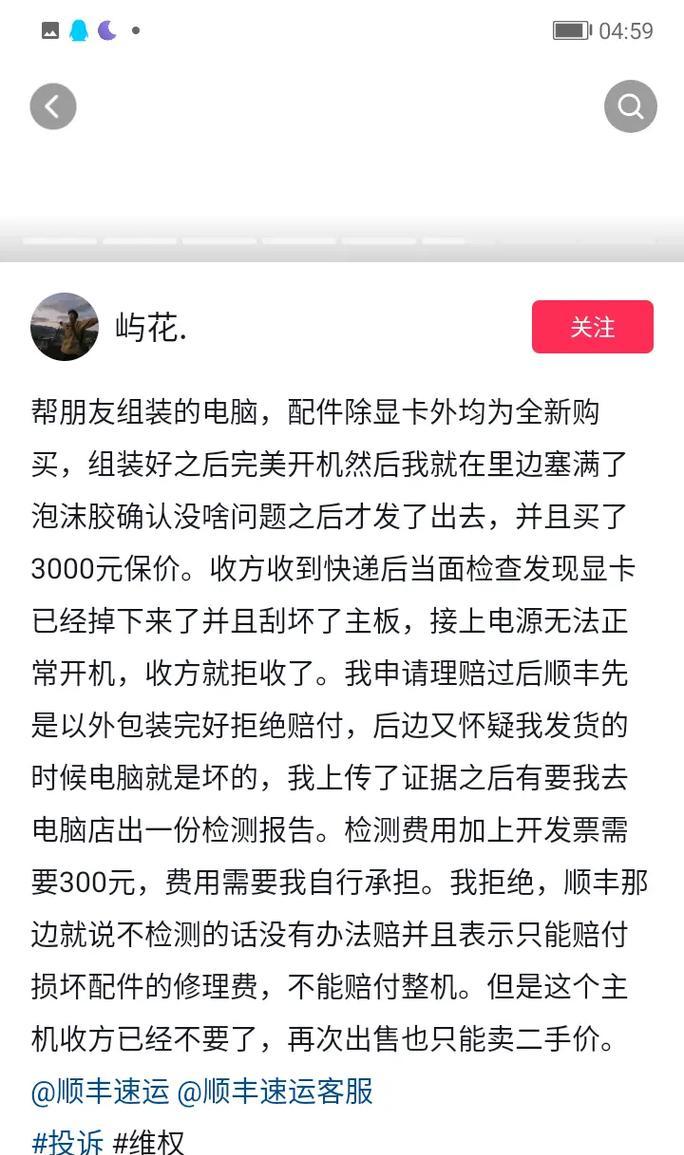The height and width of the screenshot is (1155, 684).
Task: View the author name 屿花.
Action: pyautogui.click(x=151, y=327)
